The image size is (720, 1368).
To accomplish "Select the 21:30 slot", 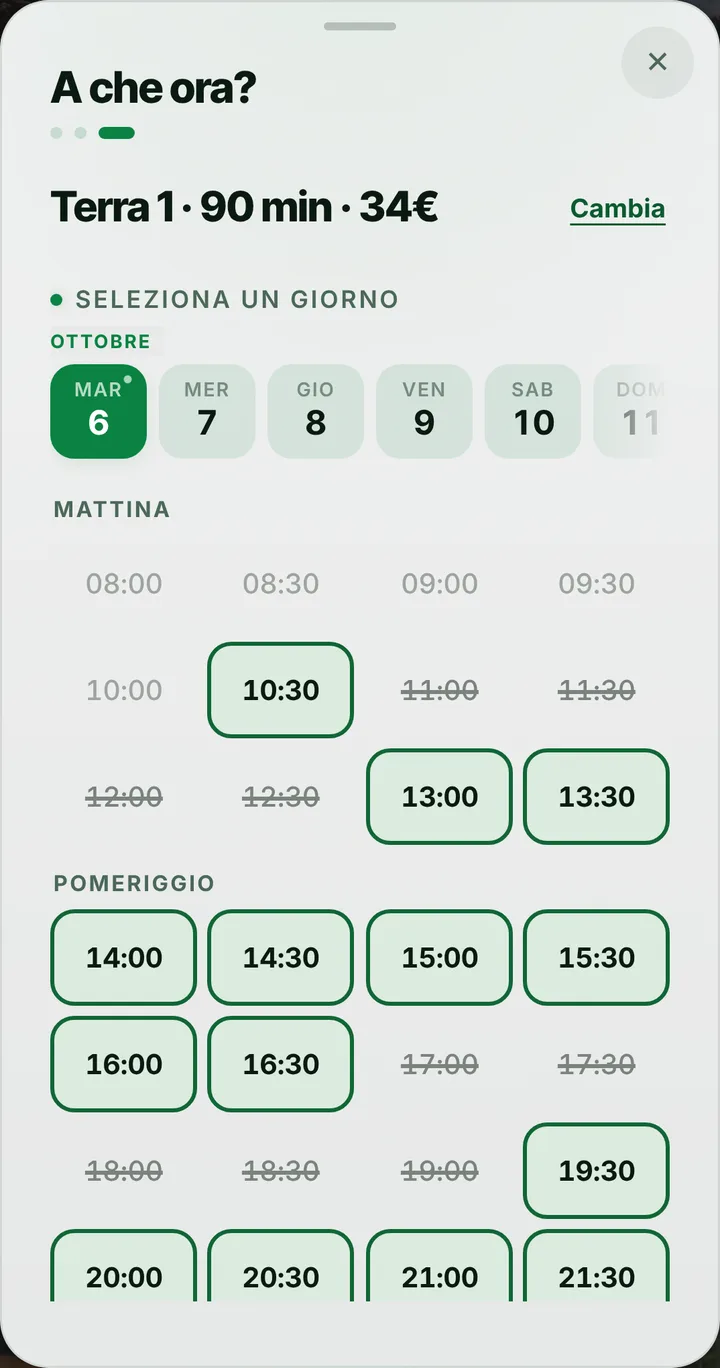I will pyautogui.click(x=597, y=1266).
